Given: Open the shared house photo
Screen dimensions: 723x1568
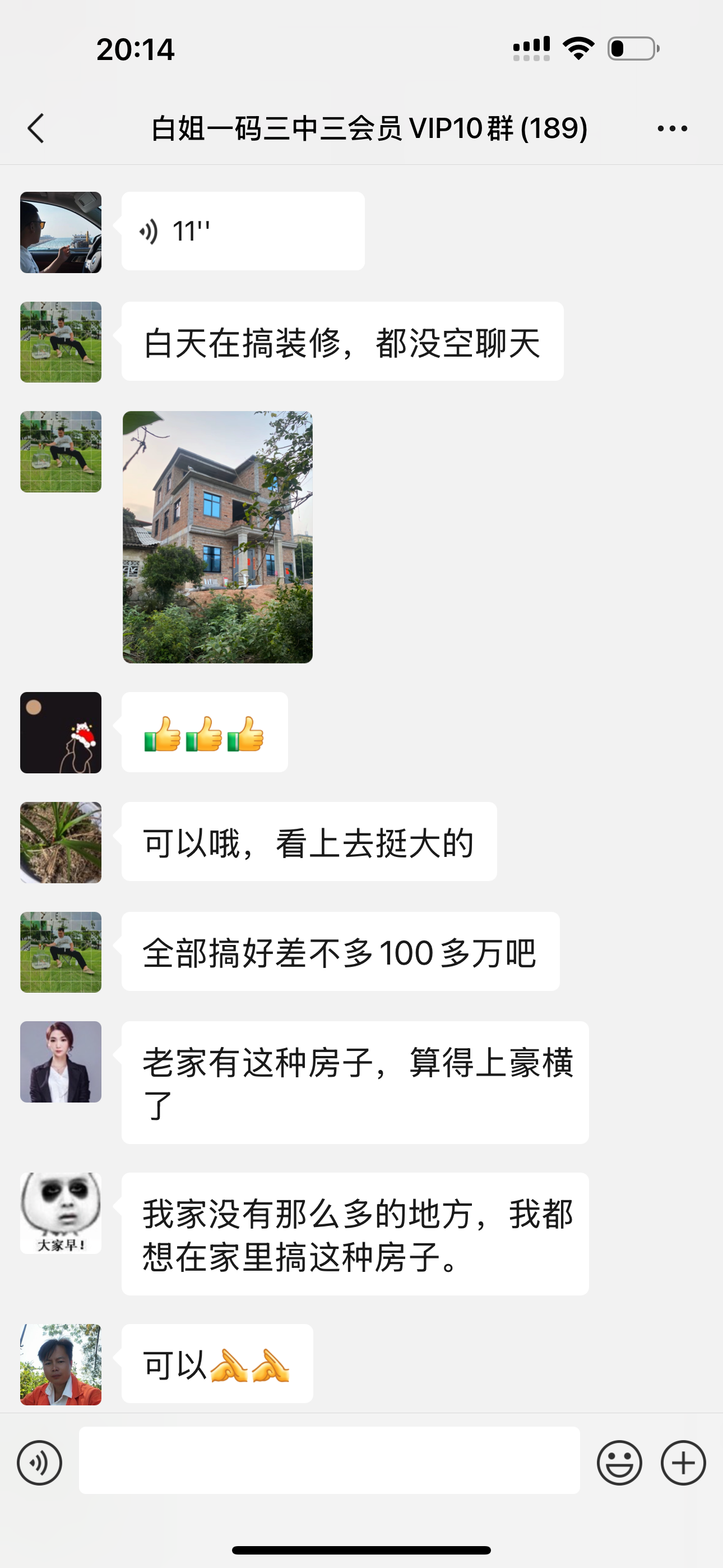Looking at the screenshot, I should click(x=217, y=537).
